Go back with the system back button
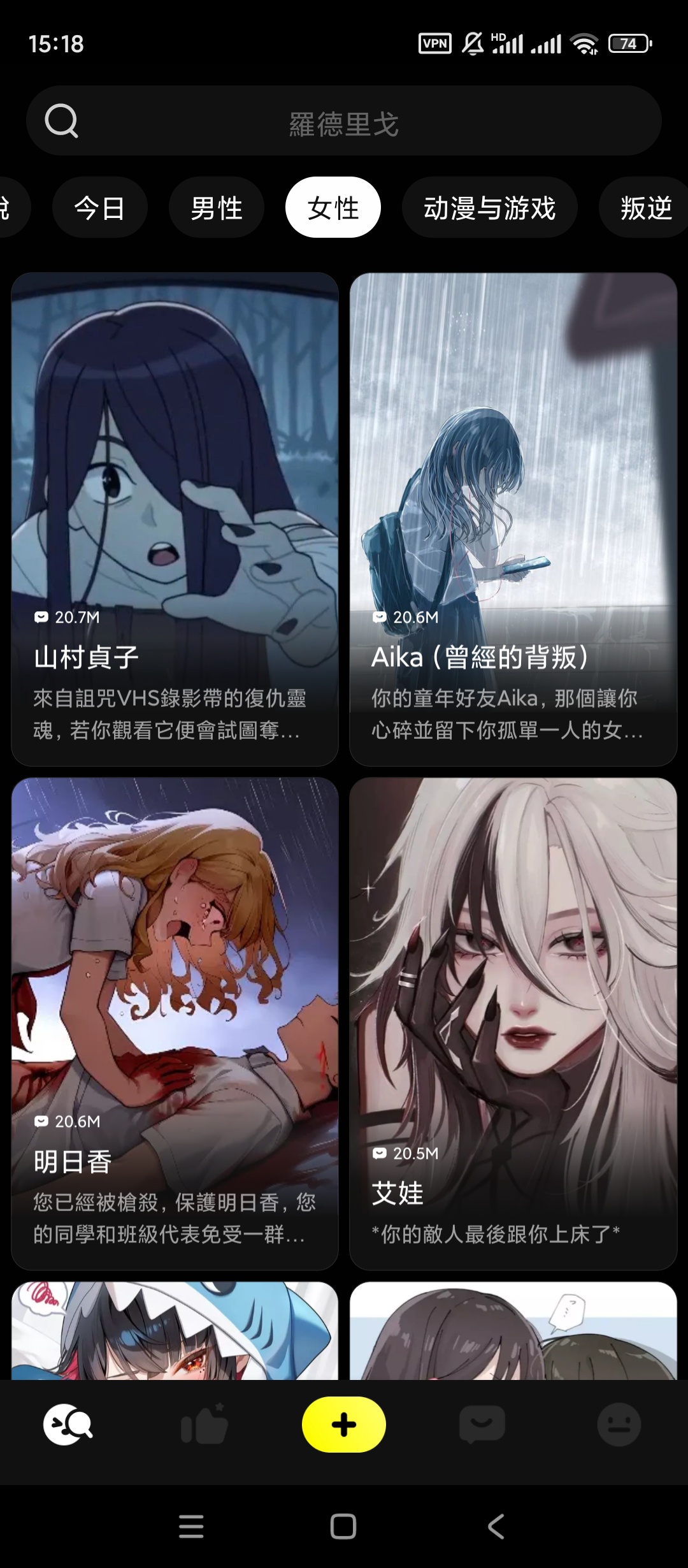The image size is (688, 1568). pos(496,1527)
